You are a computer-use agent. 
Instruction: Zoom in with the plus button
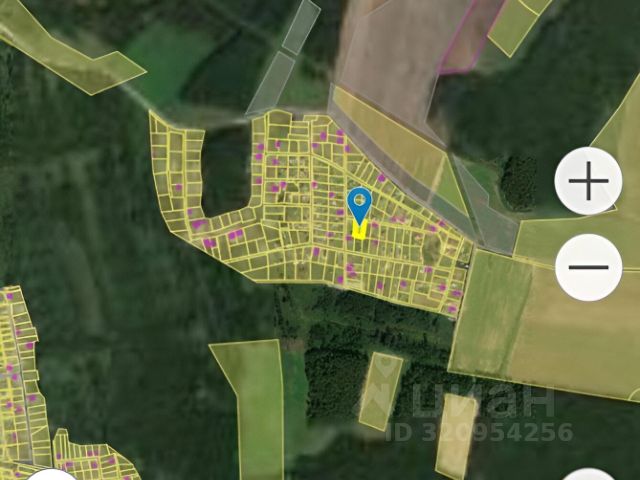coord(588,181)
